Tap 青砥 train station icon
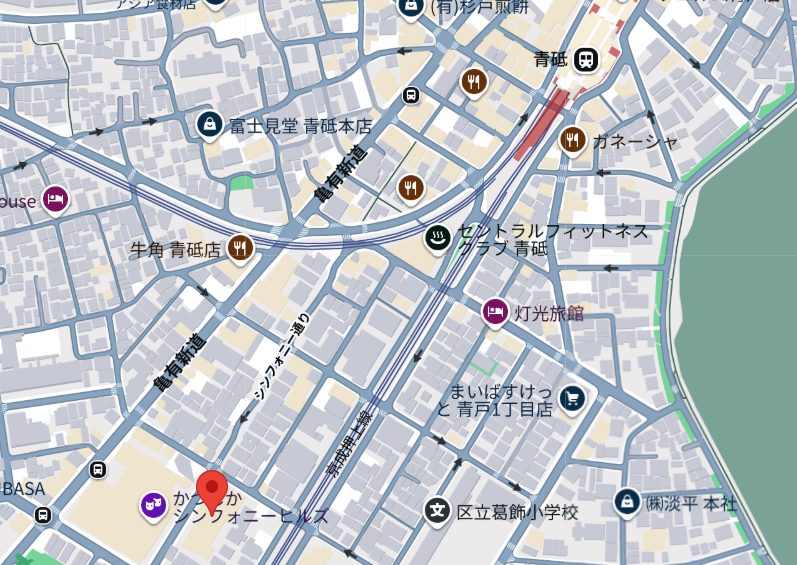The image size is (797, 565). 586,59
